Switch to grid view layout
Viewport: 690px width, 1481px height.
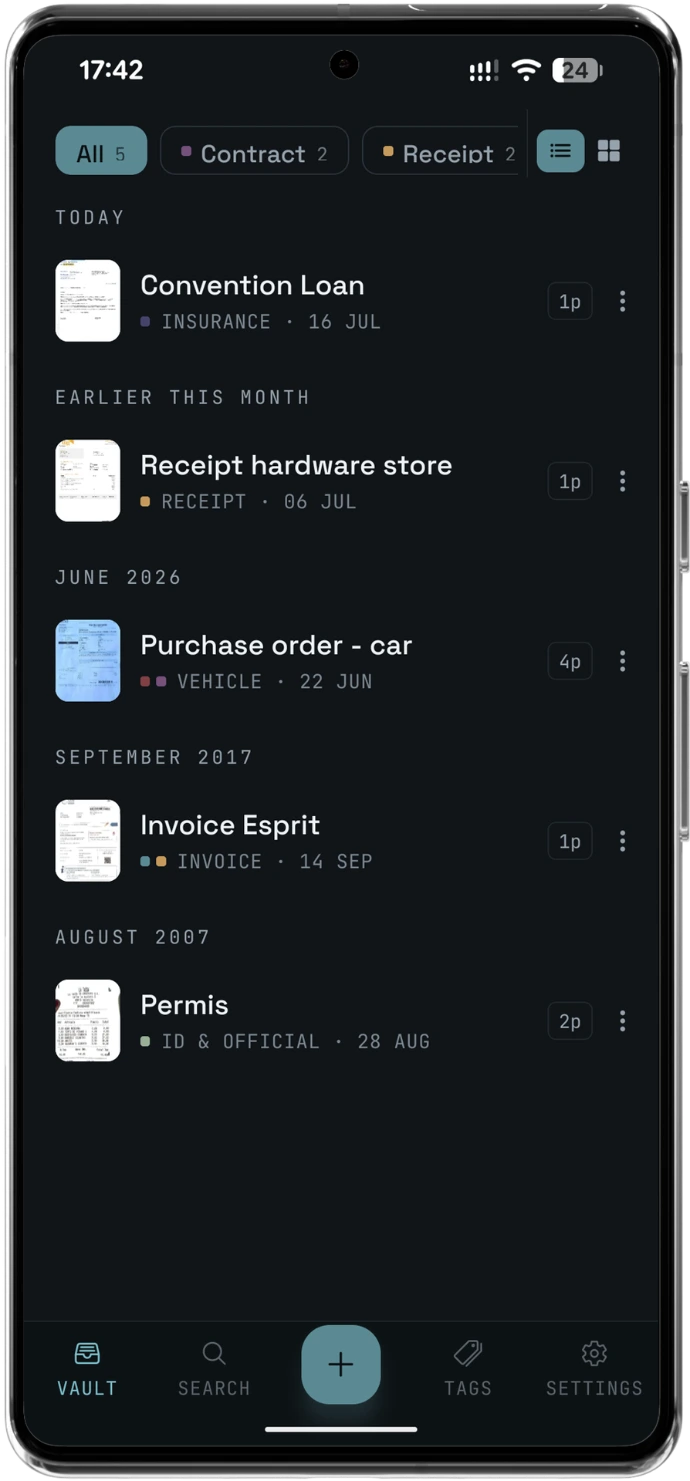click(609, 151)
